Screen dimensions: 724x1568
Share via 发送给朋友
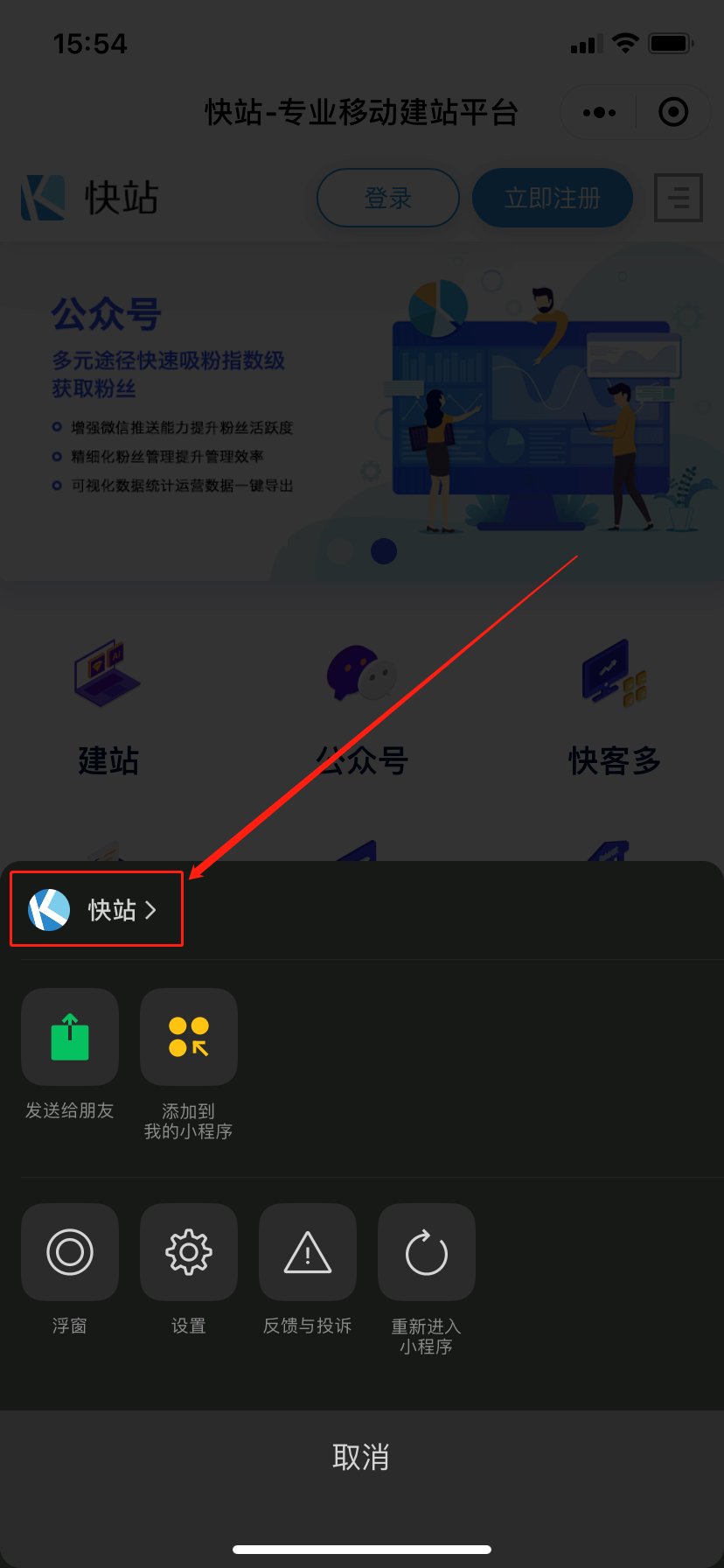click(x=70, y=1037)
